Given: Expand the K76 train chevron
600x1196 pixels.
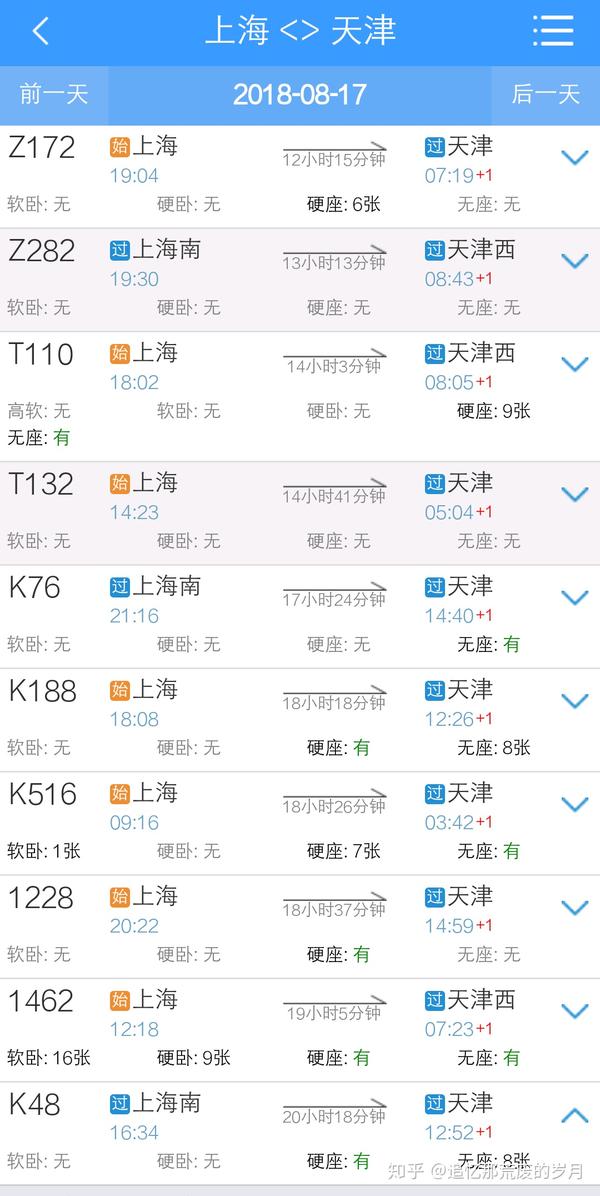Looking at the screenshot, I should coord(575,597).
